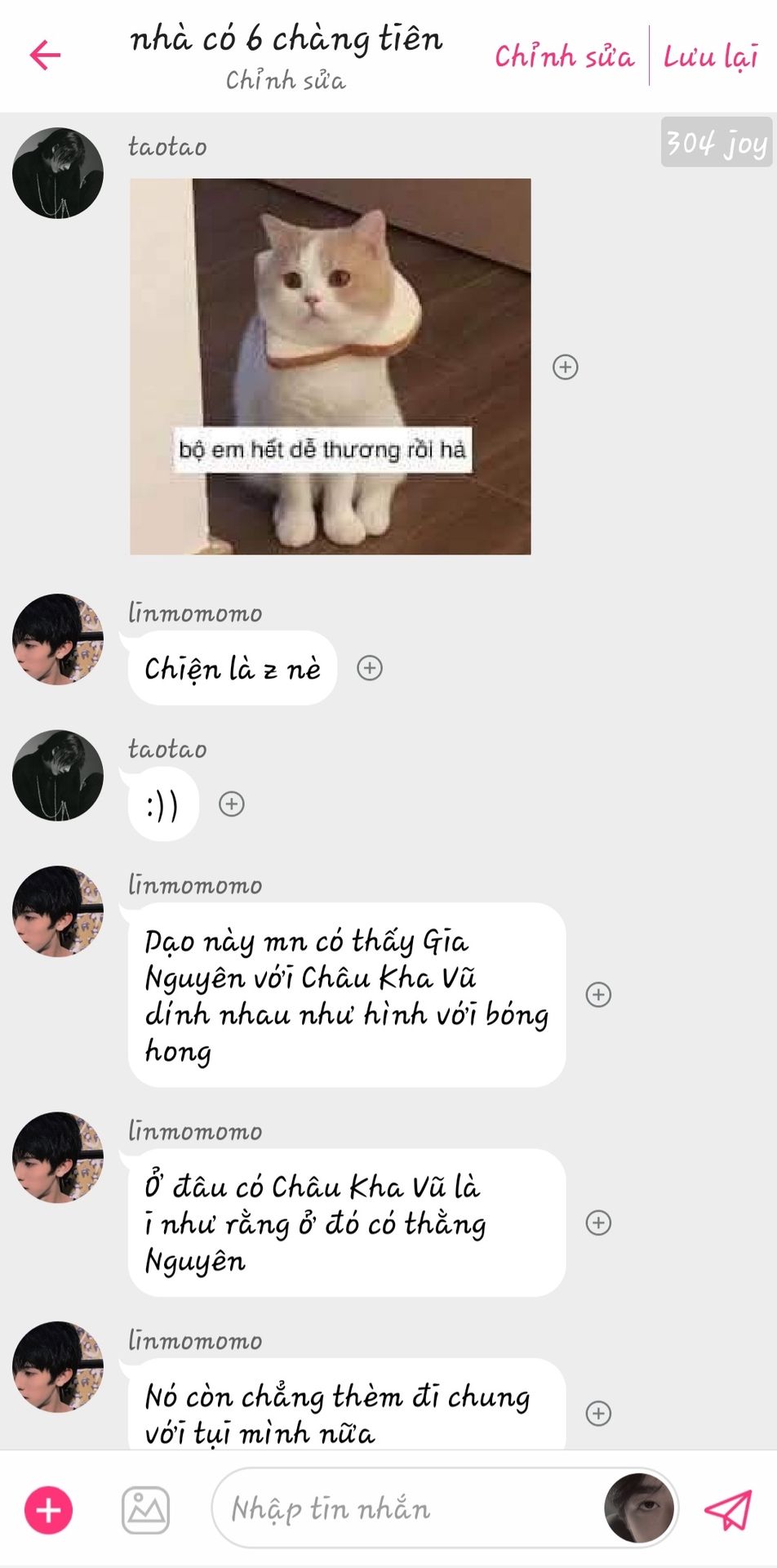777x1568 pixels.
Task: Save the chat with Lưu lại
Action: tap(711, 56)
